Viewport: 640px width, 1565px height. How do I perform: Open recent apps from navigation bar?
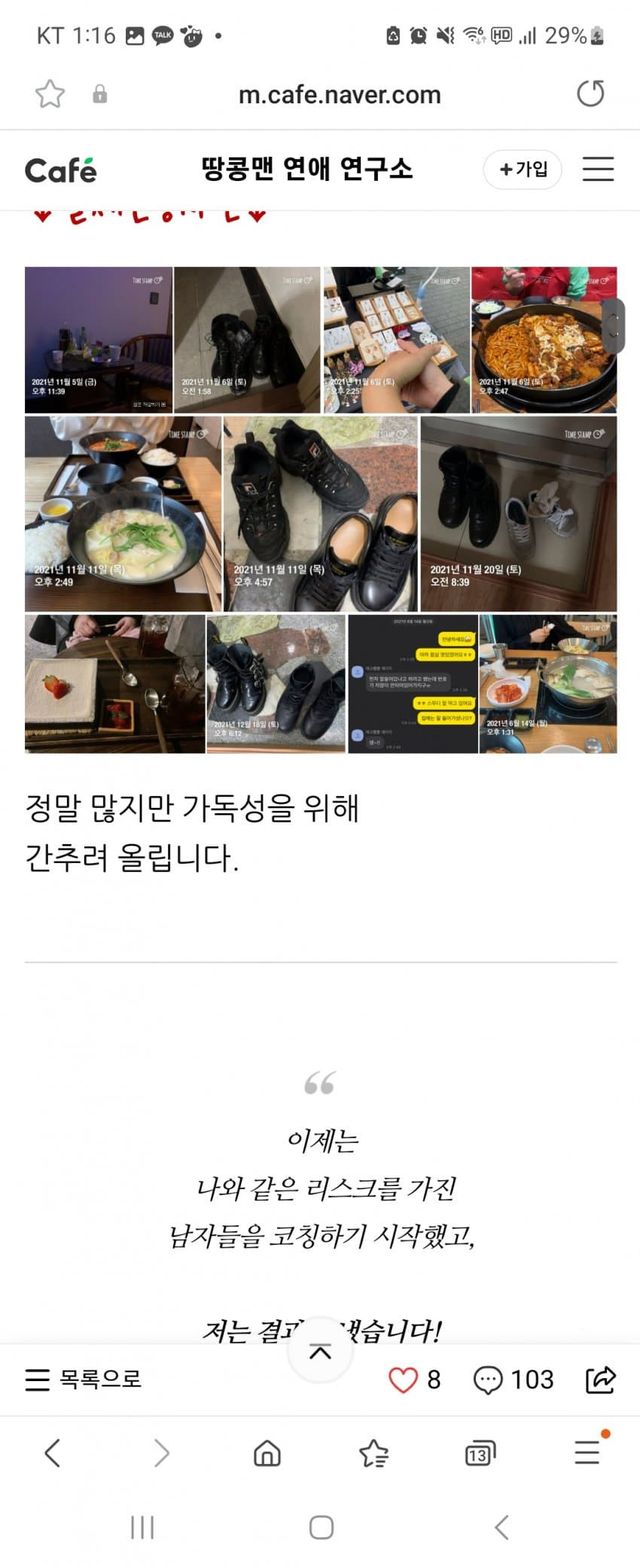(x=143, y=1526)
